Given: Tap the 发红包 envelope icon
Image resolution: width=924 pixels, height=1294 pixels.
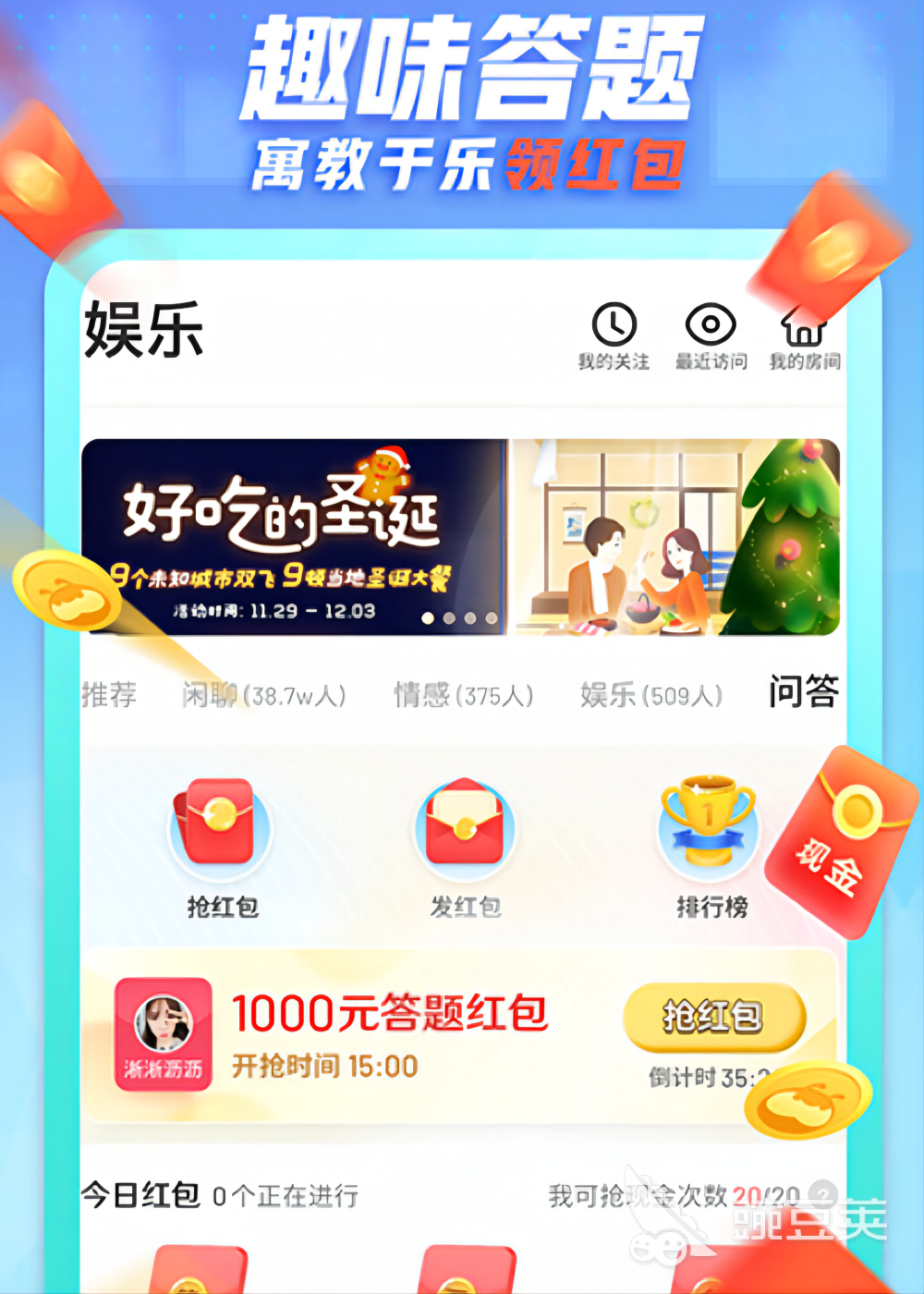Looking at the screenshot, I should click(x=465, y=827).
